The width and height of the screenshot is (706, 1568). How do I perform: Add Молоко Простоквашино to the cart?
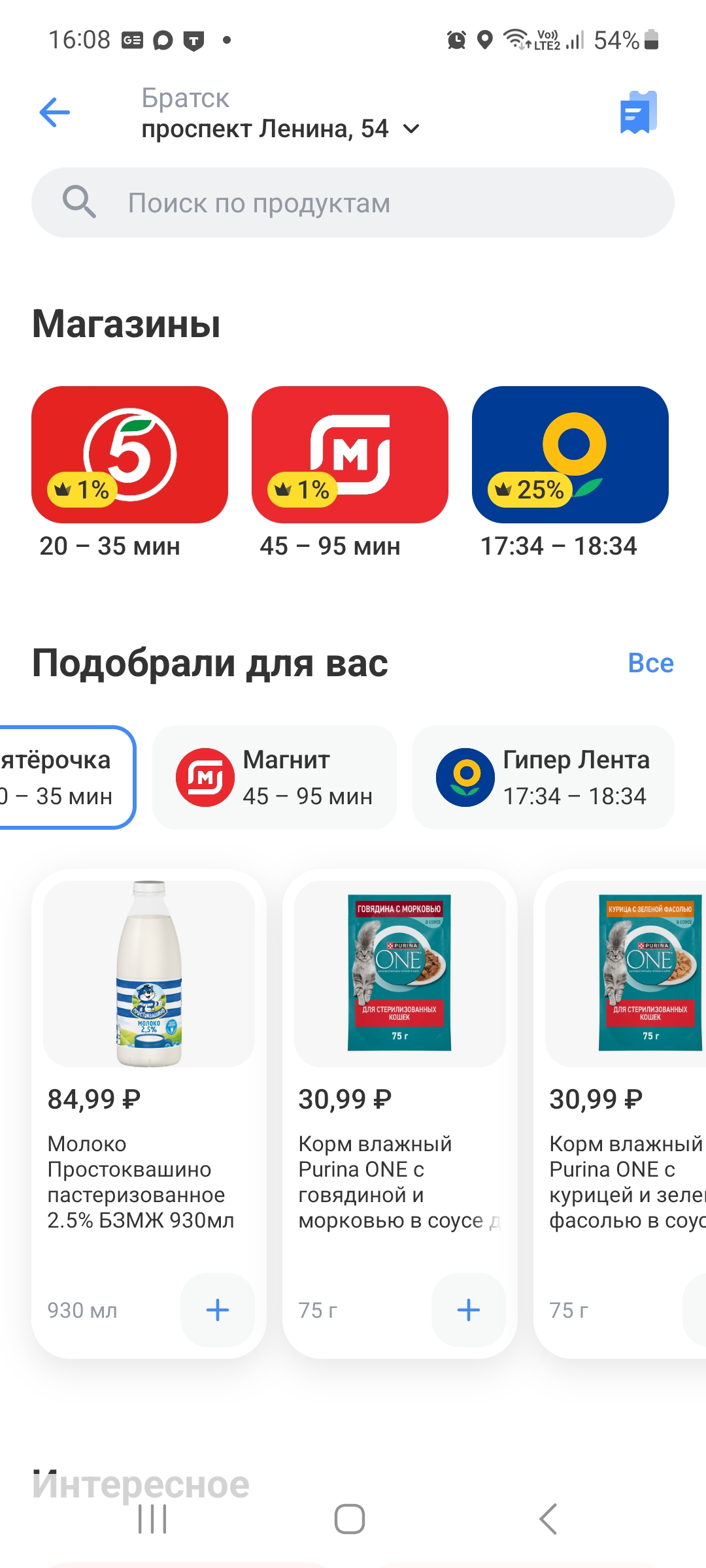[x=217, y=1310]
